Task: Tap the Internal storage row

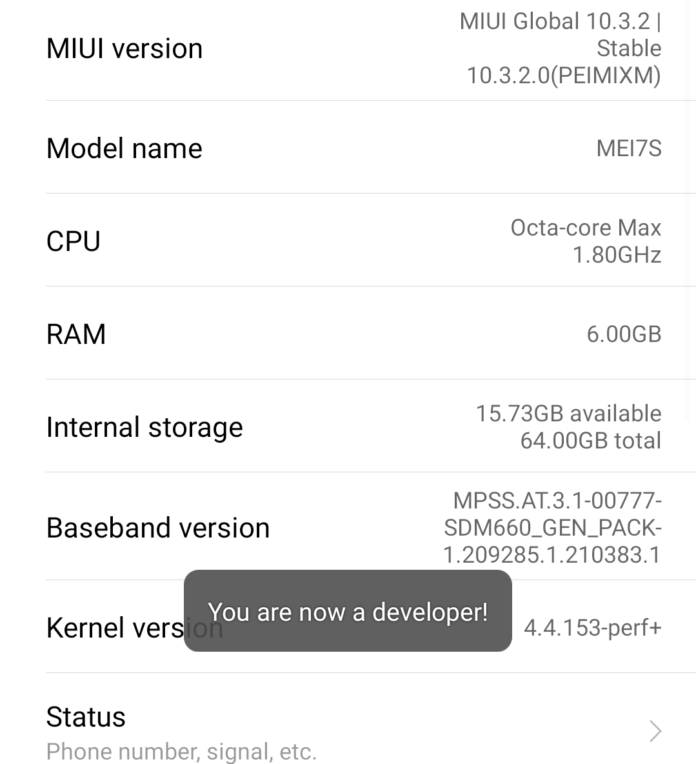Action: [348, 426]
